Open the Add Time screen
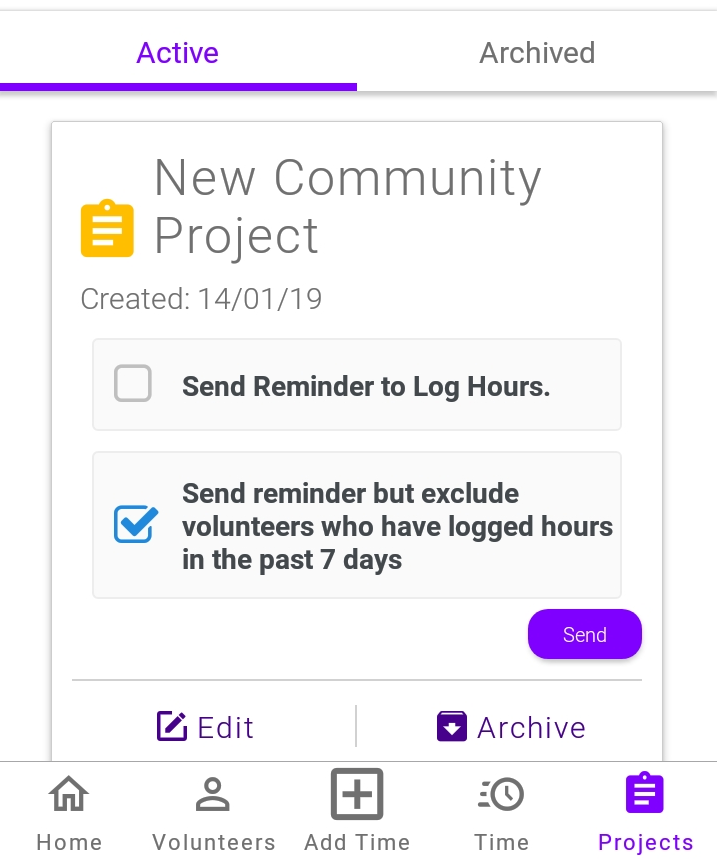 click(x=357, y=811)
